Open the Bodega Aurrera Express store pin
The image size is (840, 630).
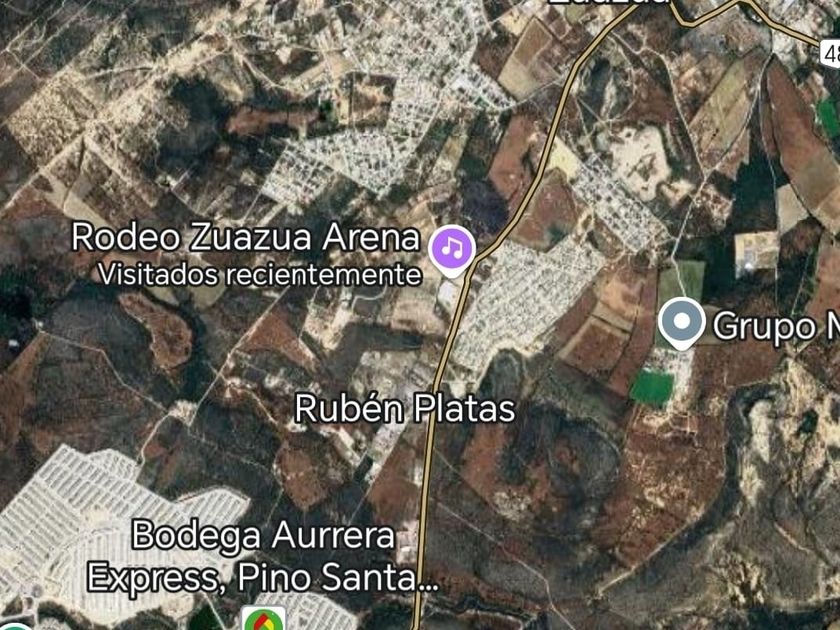(x=263, y=619)
